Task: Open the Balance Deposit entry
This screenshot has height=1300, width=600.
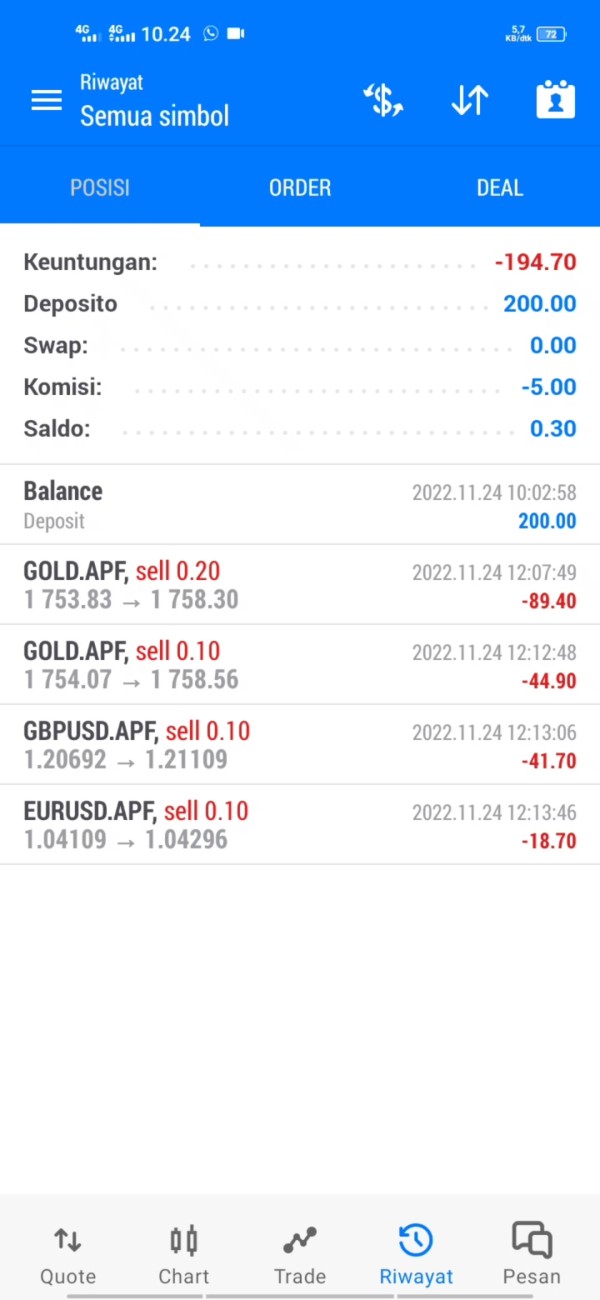Action: 300,505
